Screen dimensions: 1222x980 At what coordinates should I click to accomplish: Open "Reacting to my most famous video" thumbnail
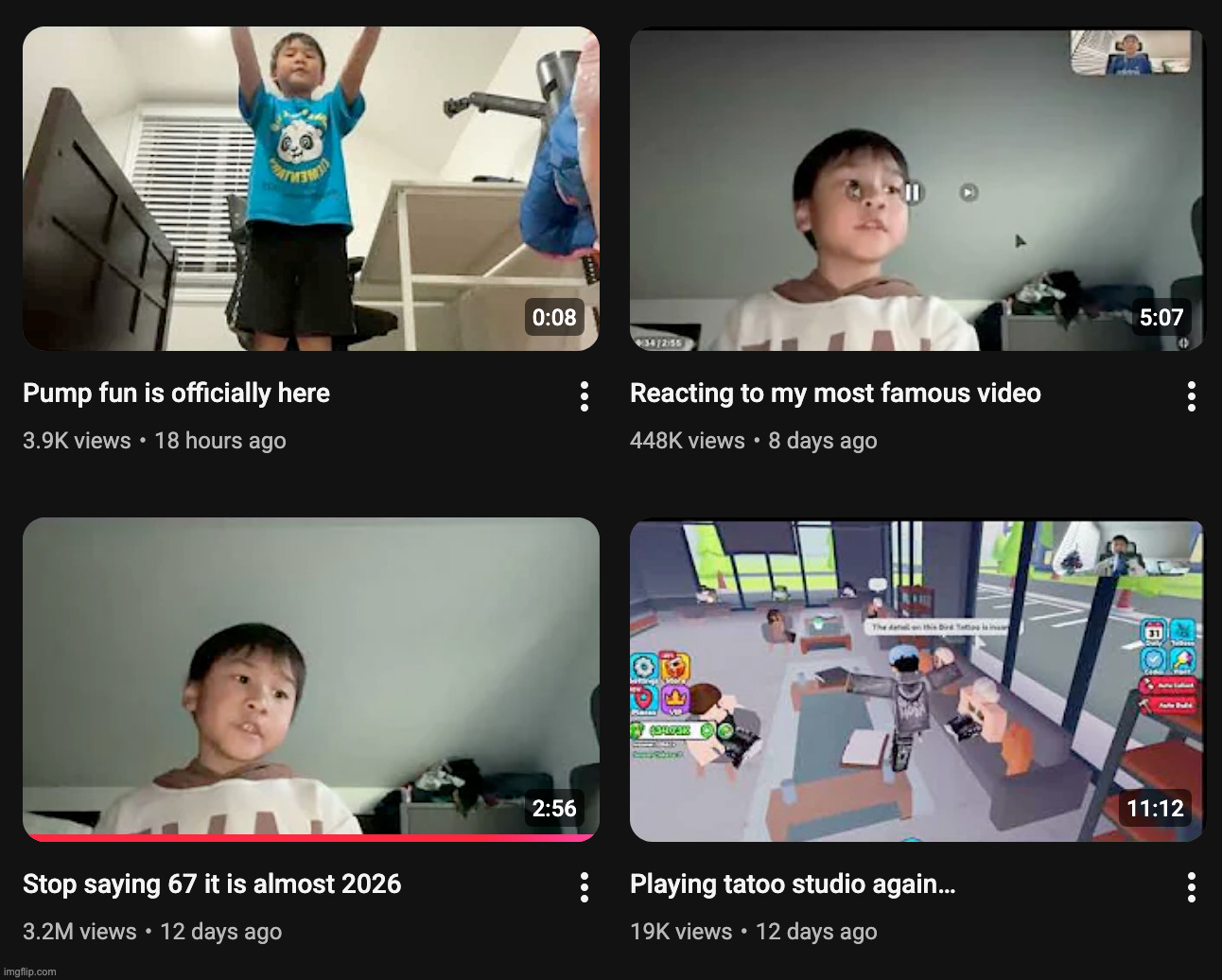(916, 189)
